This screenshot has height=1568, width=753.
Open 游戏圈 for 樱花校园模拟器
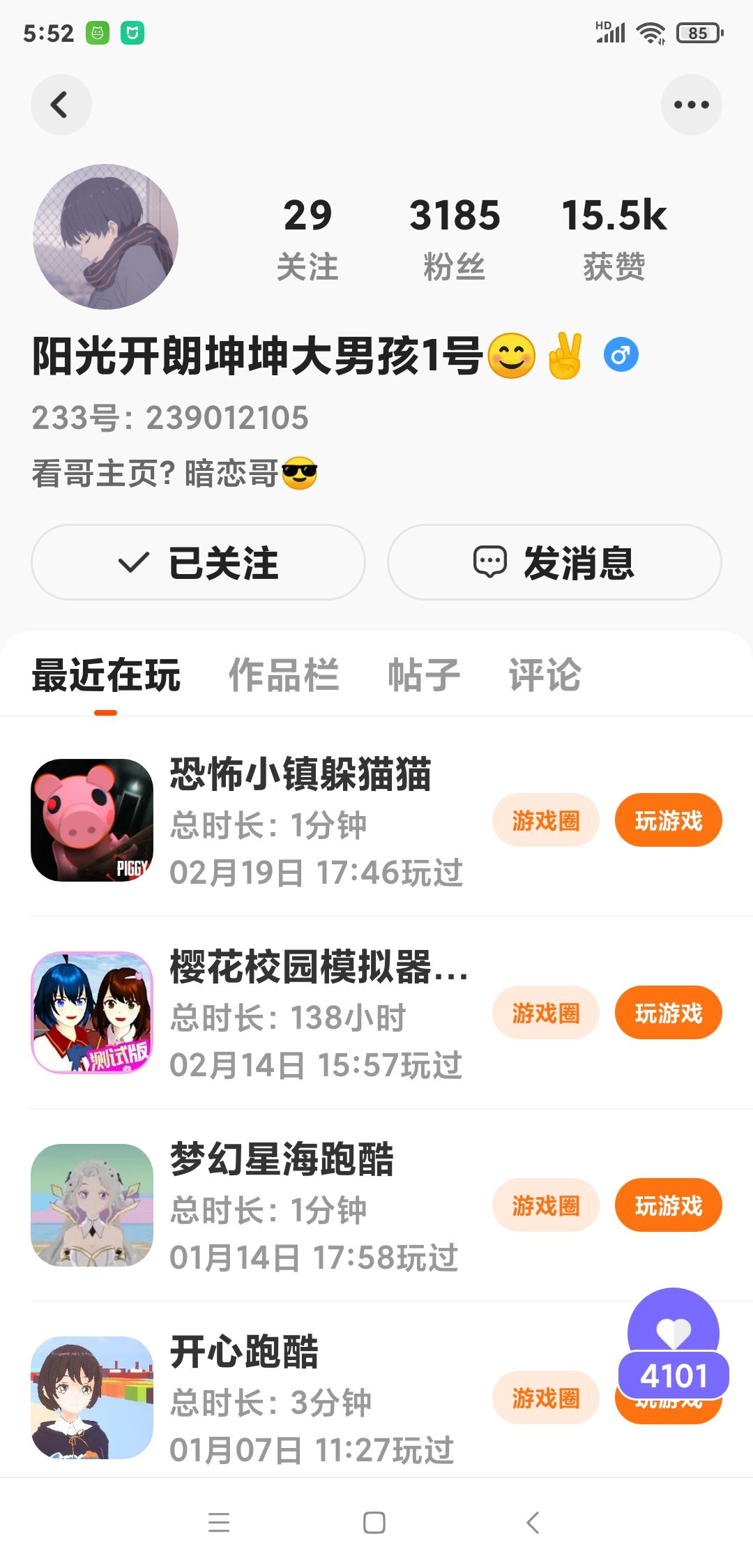click(545, 1013)
